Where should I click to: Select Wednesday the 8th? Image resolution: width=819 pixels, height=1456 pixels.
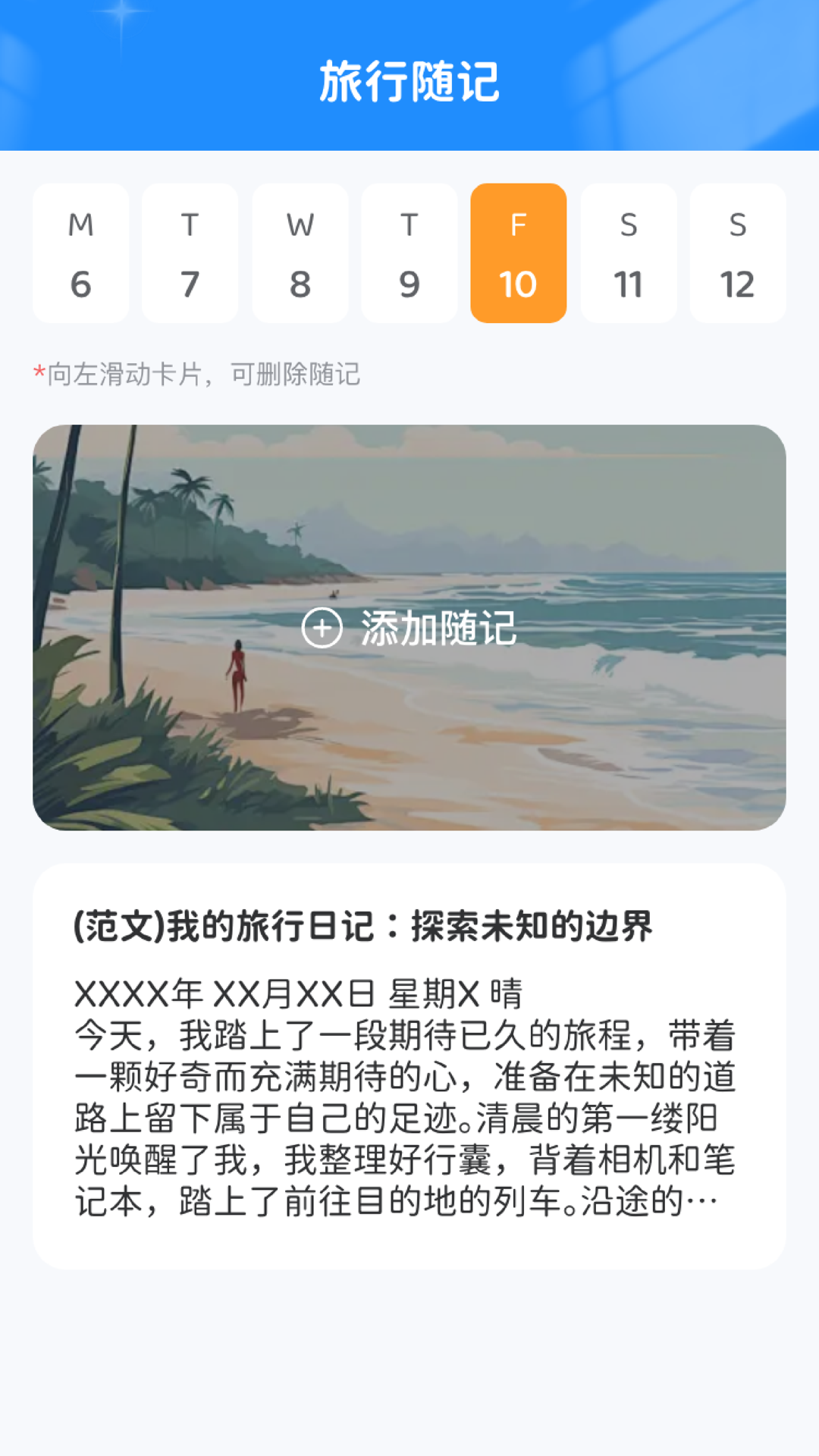(x=300, y=253)
